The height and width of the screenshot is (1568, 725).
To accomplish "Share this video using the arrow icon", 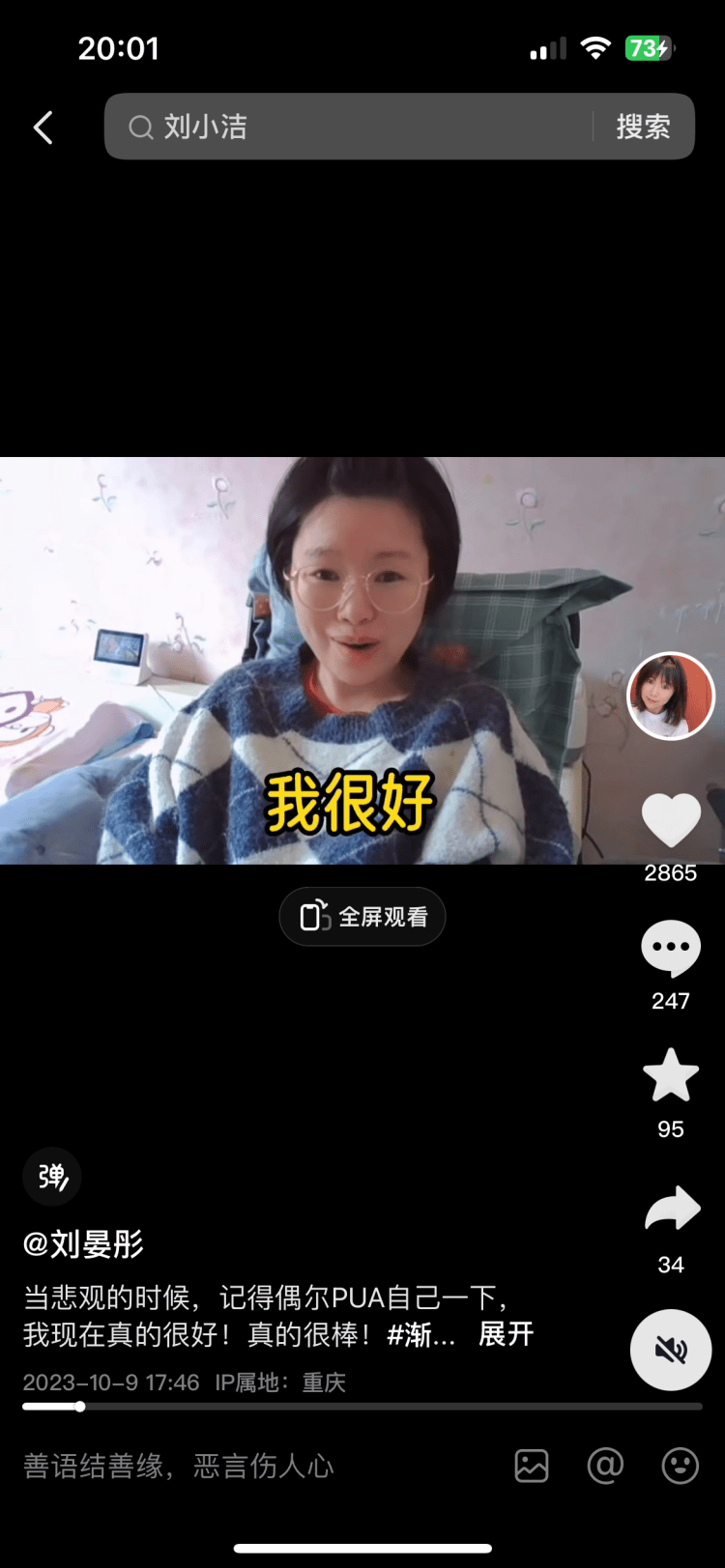I will (671, 1210).
